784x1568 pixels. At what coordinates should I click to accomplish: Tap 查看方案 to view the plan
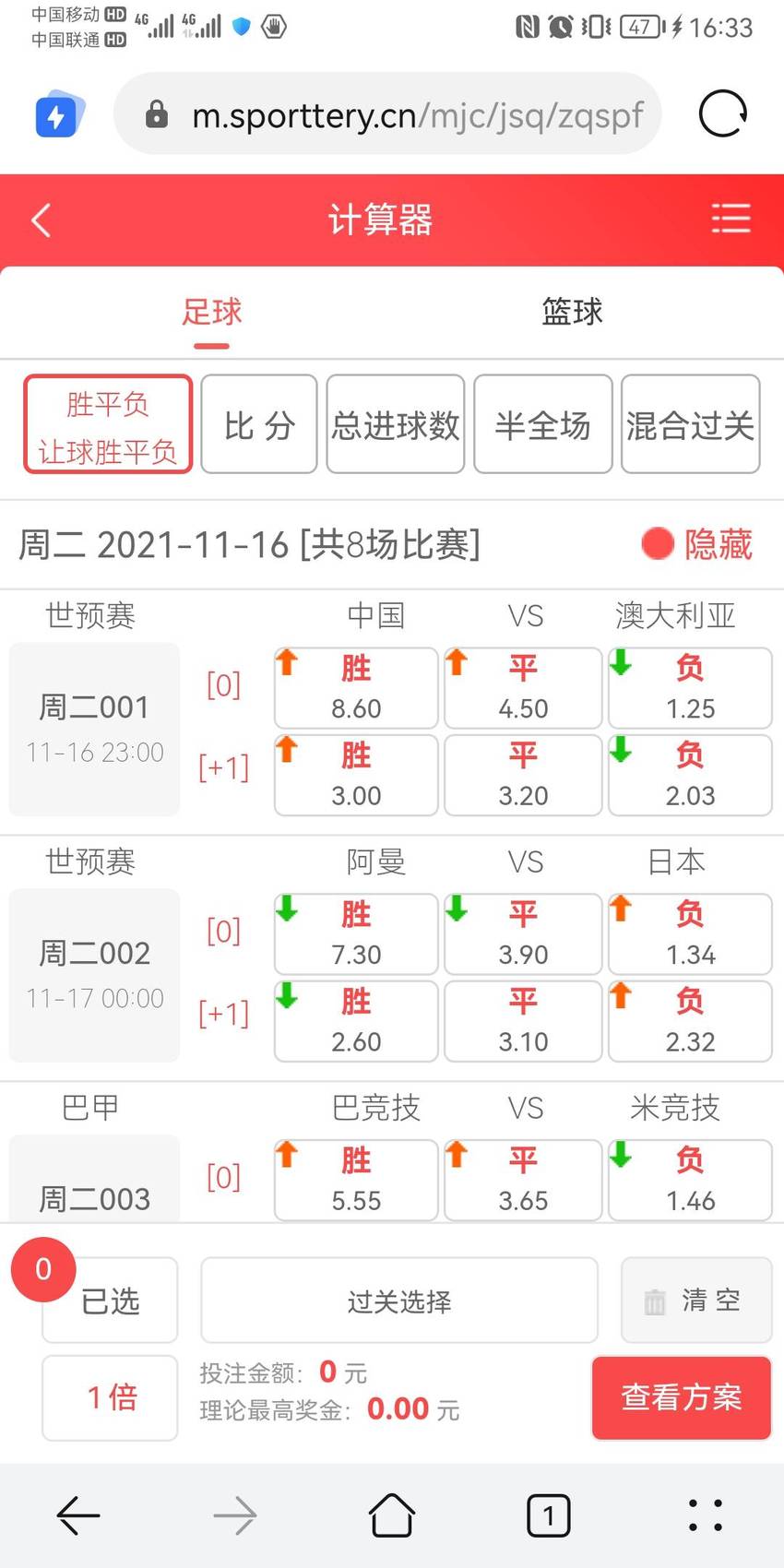[x=682, y=1397]
